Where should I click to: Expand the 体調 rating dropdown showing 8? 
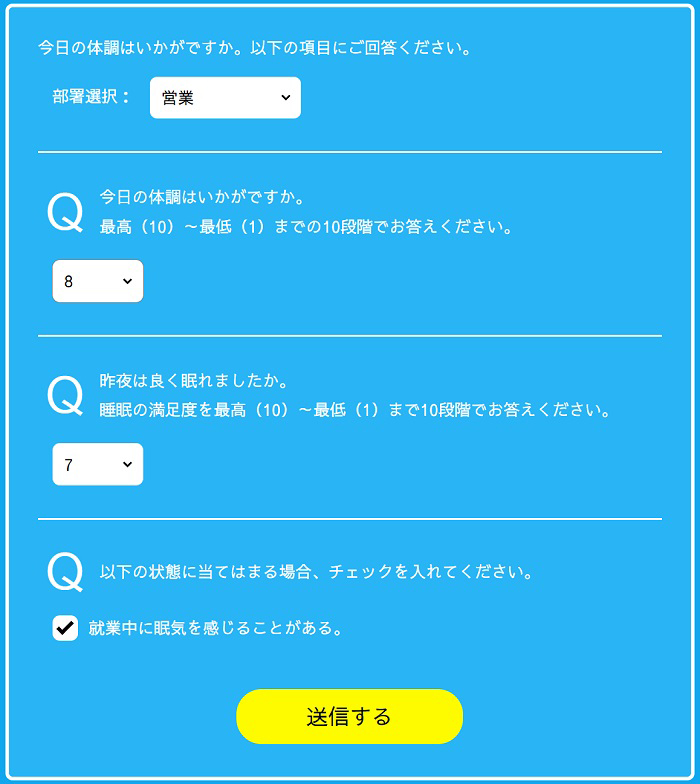98,281
